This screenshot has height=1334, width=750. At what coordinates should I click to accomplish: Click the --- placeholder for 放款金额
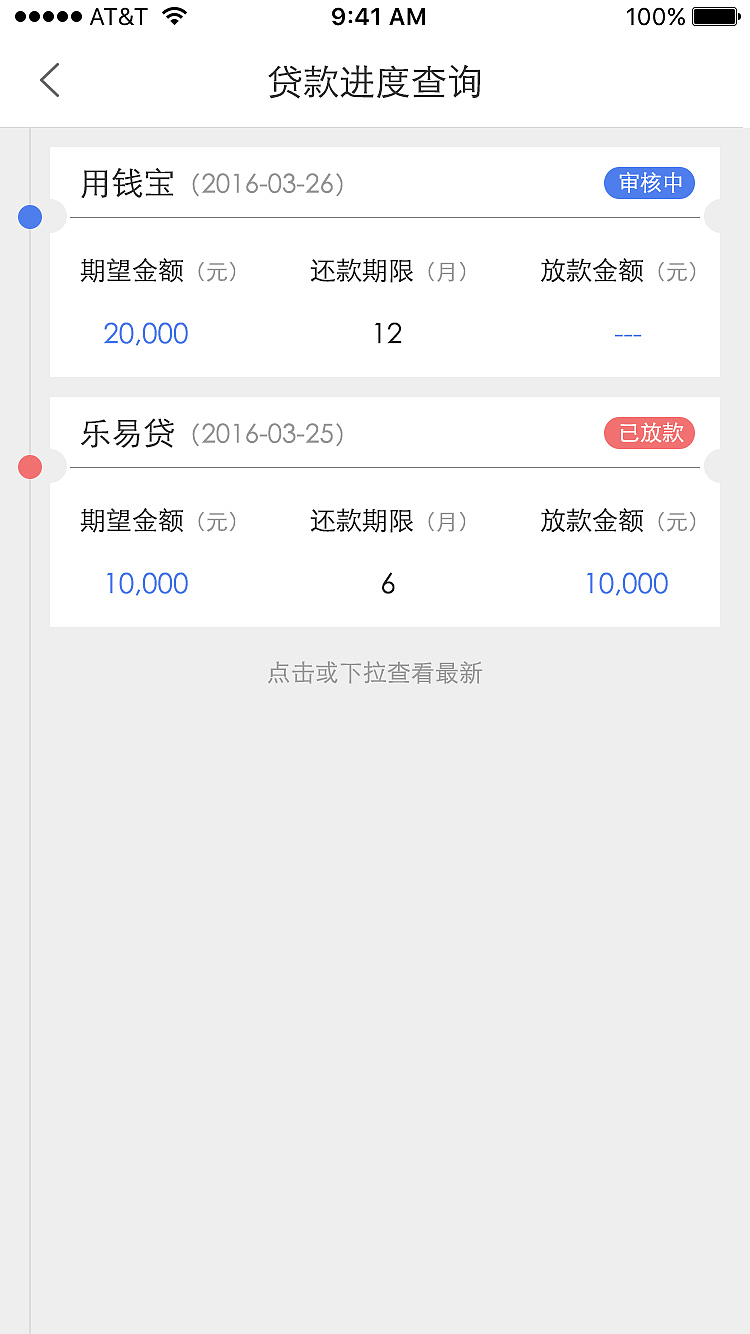tap(628, 335)
